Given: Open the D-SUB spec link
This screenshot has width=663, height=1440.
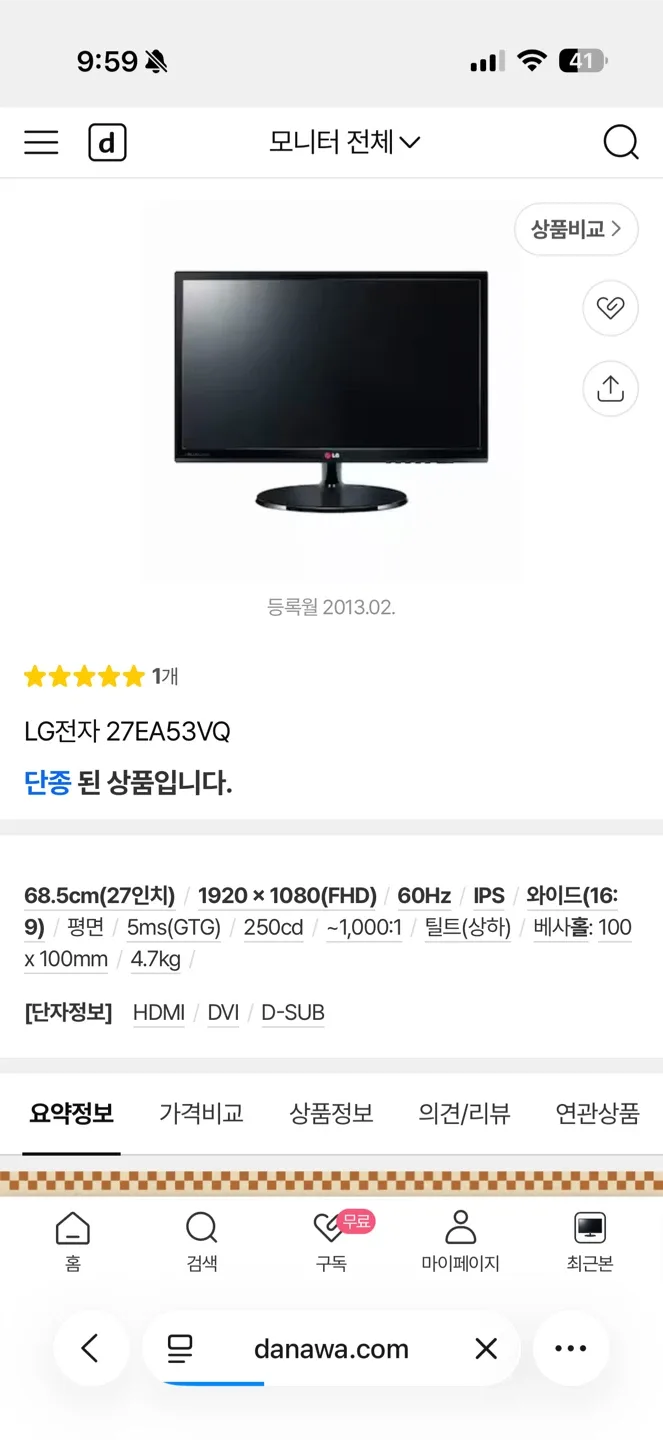Looking at the screenshot, I should pos(293,1013).
